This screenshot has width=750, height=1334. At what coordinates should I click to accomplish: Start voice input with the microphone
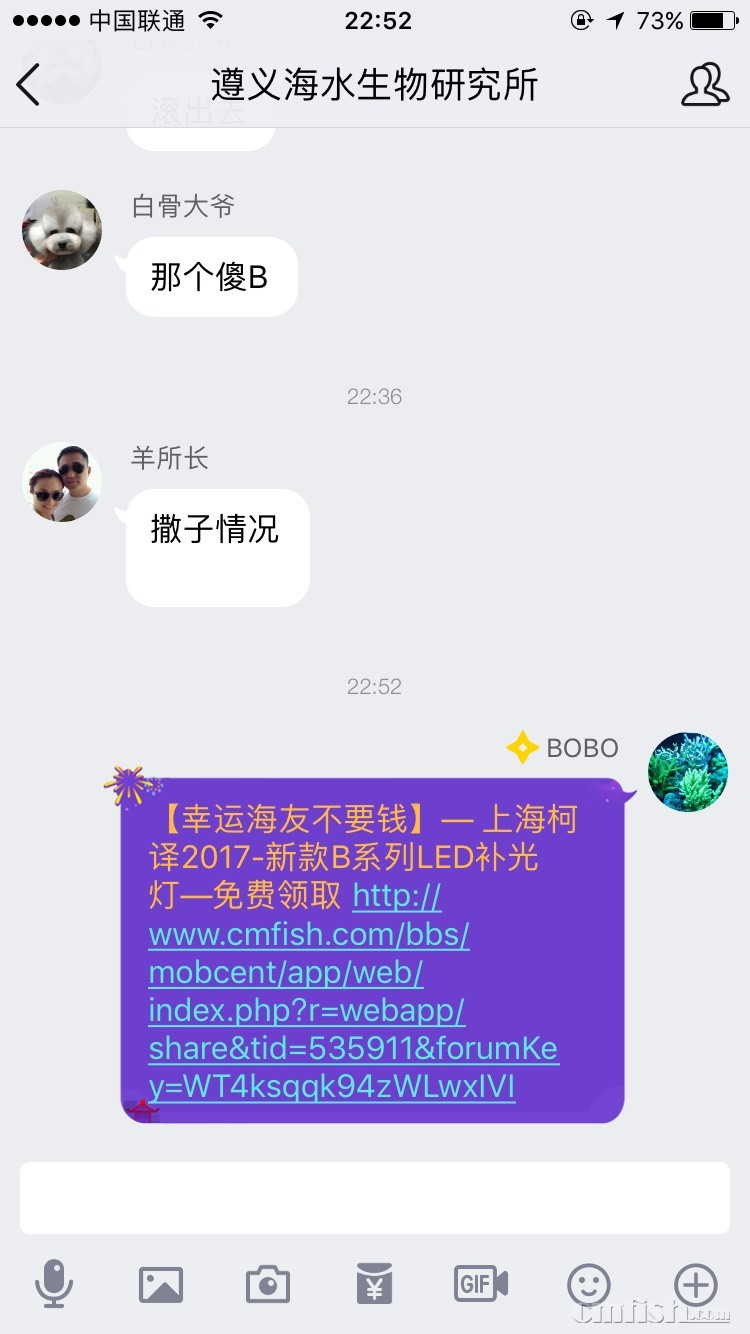click(54, 1284)
